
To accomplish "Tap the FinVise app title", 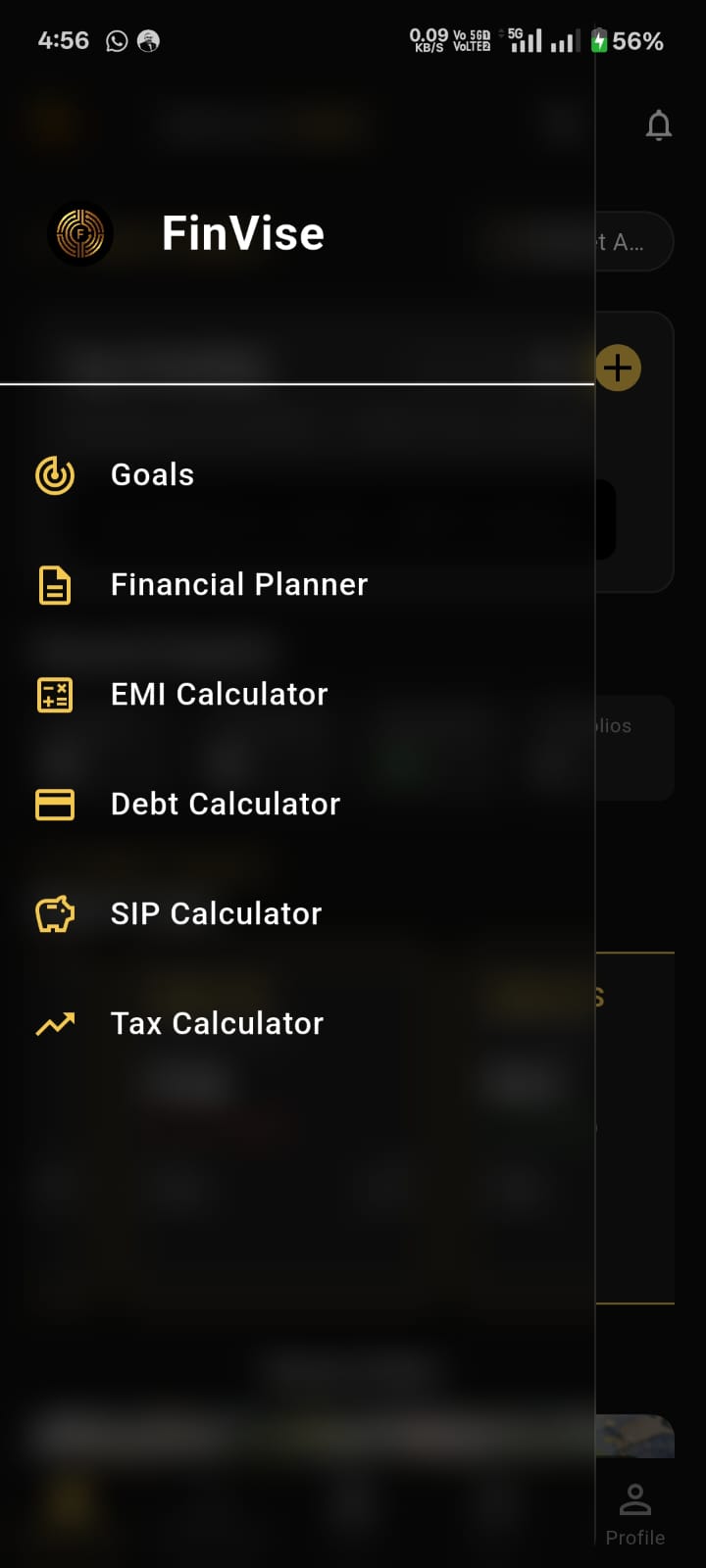I will click(243, 233).
